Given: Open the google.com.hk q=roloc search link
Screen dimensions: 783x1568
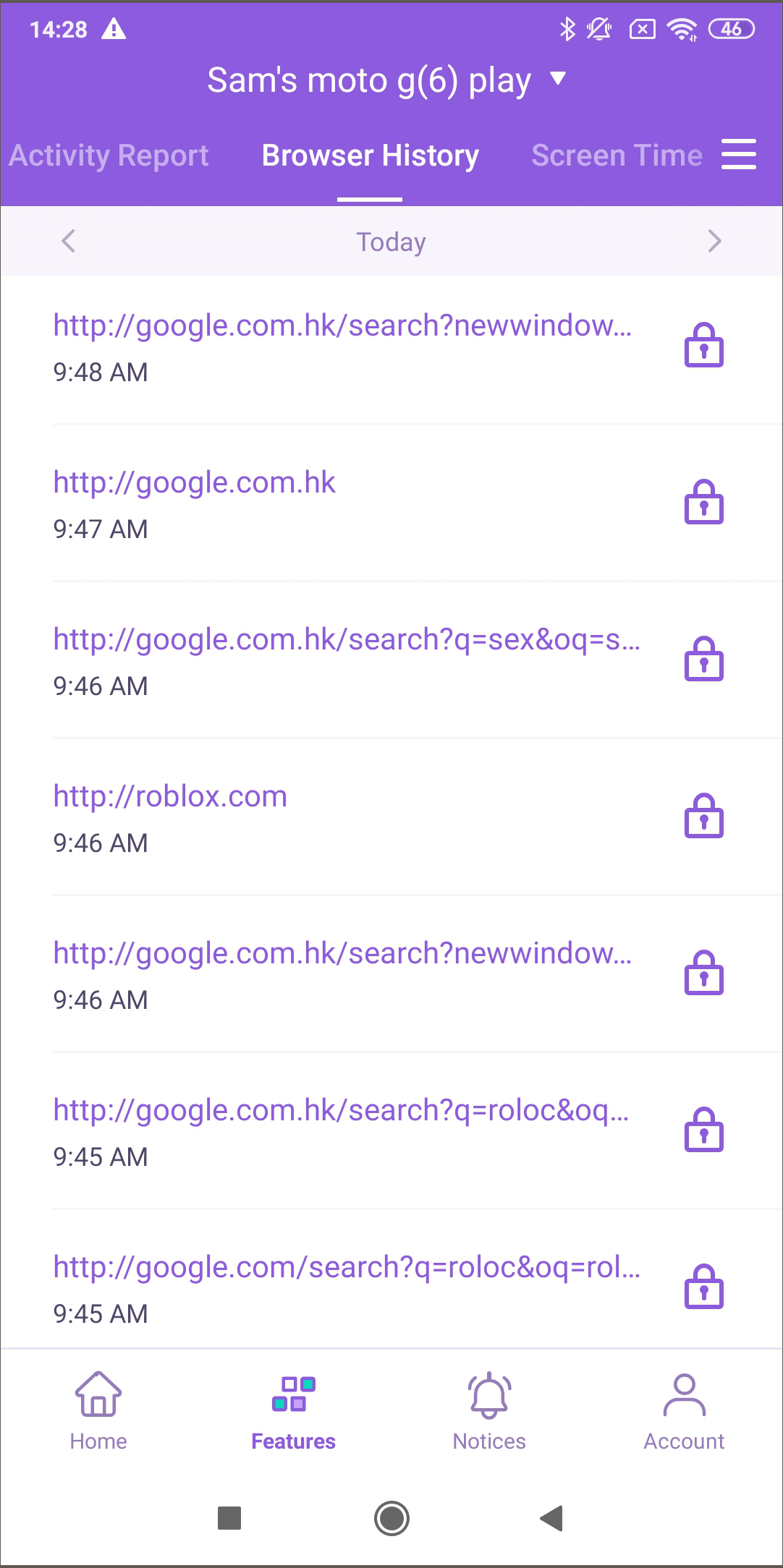Looking at the screenshot, I should pyautogui.click(x=341, y=1111).
